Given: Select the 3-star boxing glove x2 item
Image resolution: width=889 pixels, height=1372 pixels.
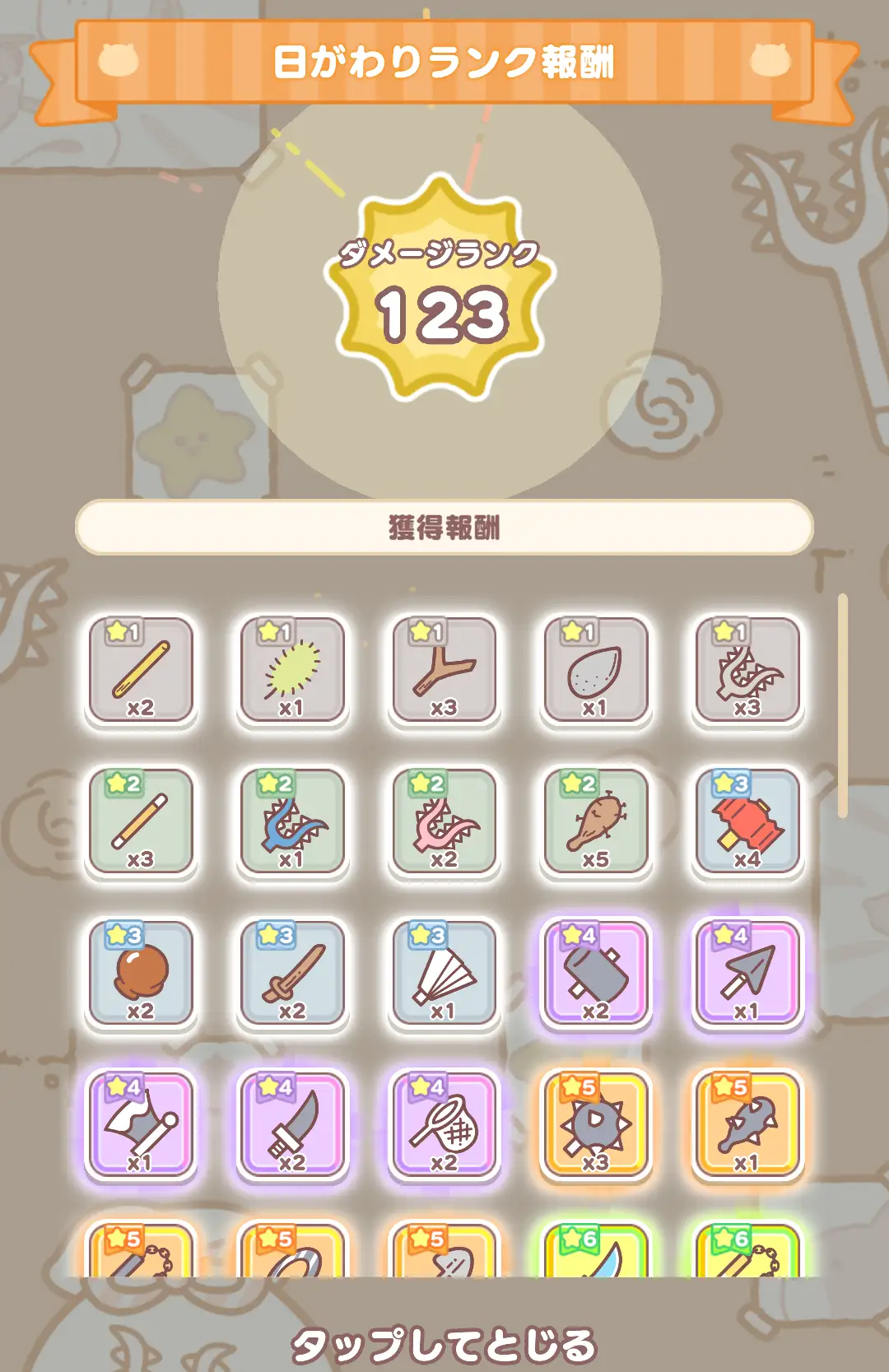Looking at the screenshot, I should point(141,973).
